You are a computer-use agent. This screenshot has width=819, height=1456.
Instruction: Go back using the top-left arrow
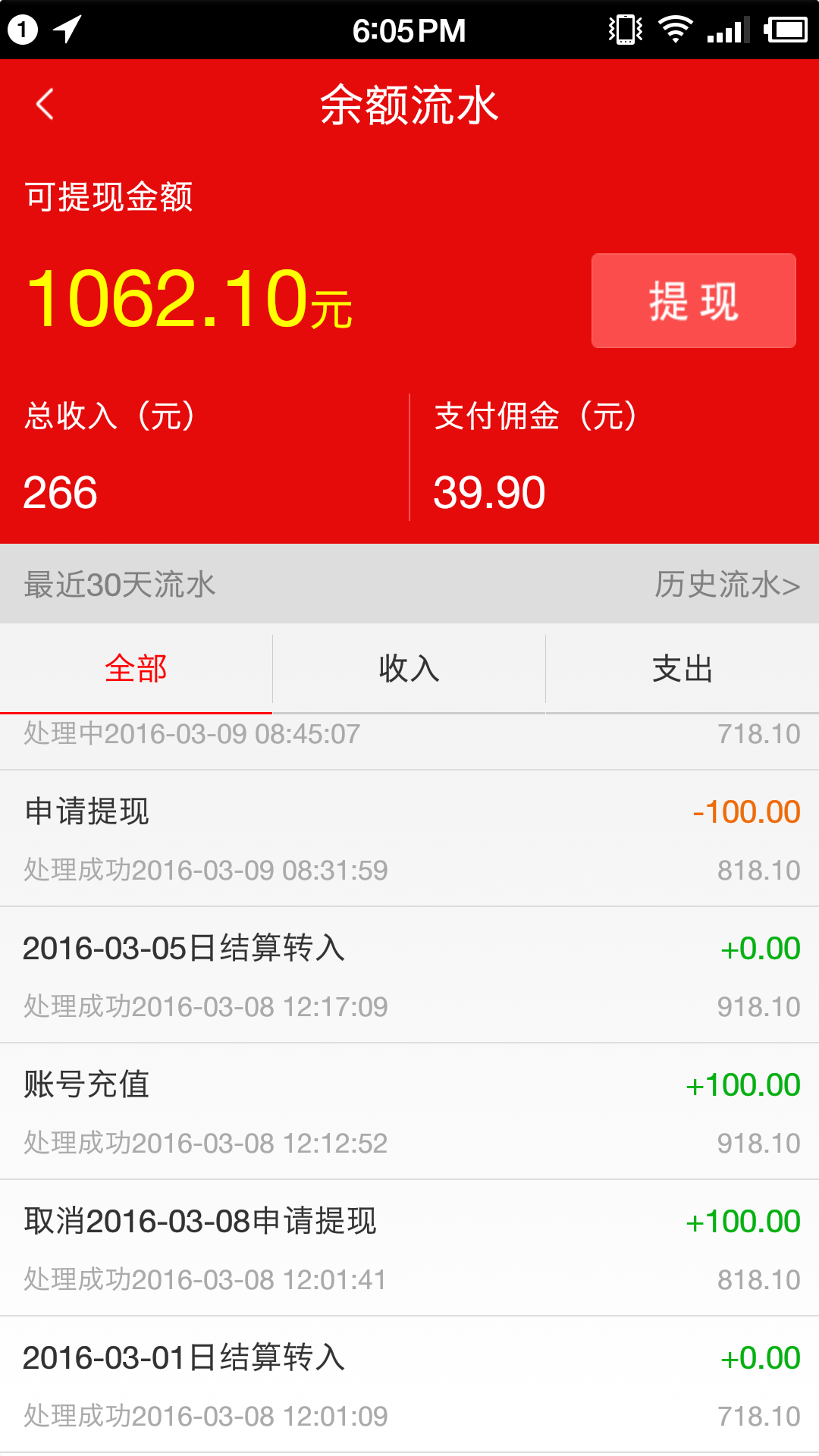45,104
